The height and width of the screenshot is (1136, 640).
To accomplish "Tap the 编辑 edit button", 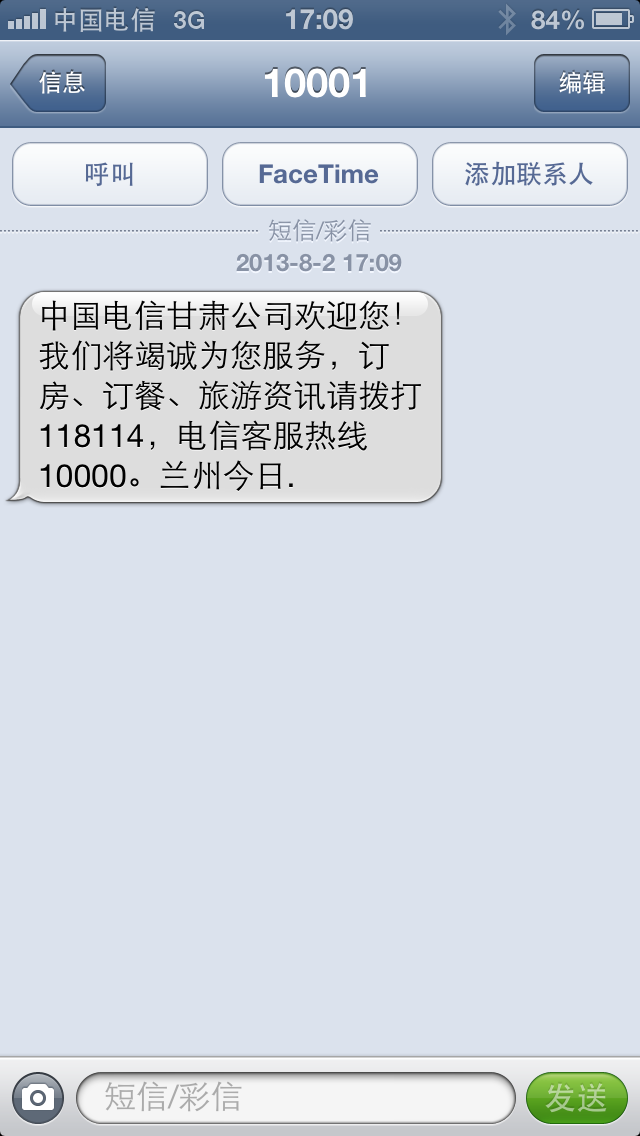I will [x=581, y=83].
